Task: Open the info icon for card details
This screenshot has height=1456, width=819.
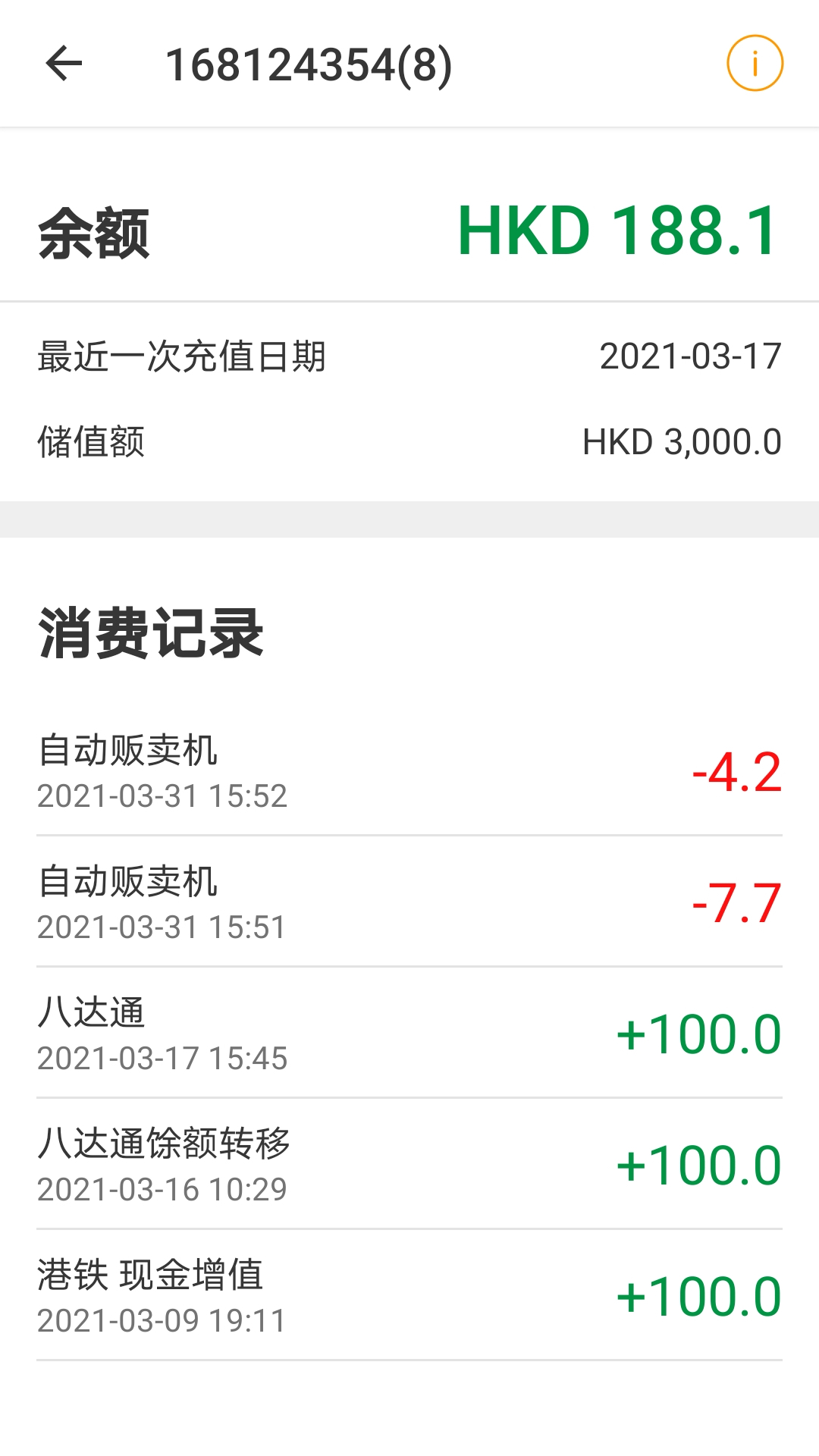Action: coord(755,64)
